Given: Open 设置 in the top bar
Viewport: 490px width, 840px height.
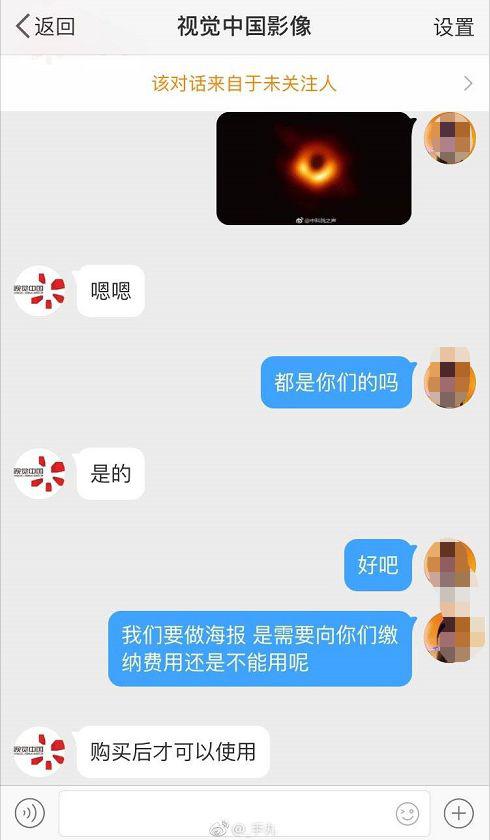Looking at the screenshot, I should click(454, 27).
